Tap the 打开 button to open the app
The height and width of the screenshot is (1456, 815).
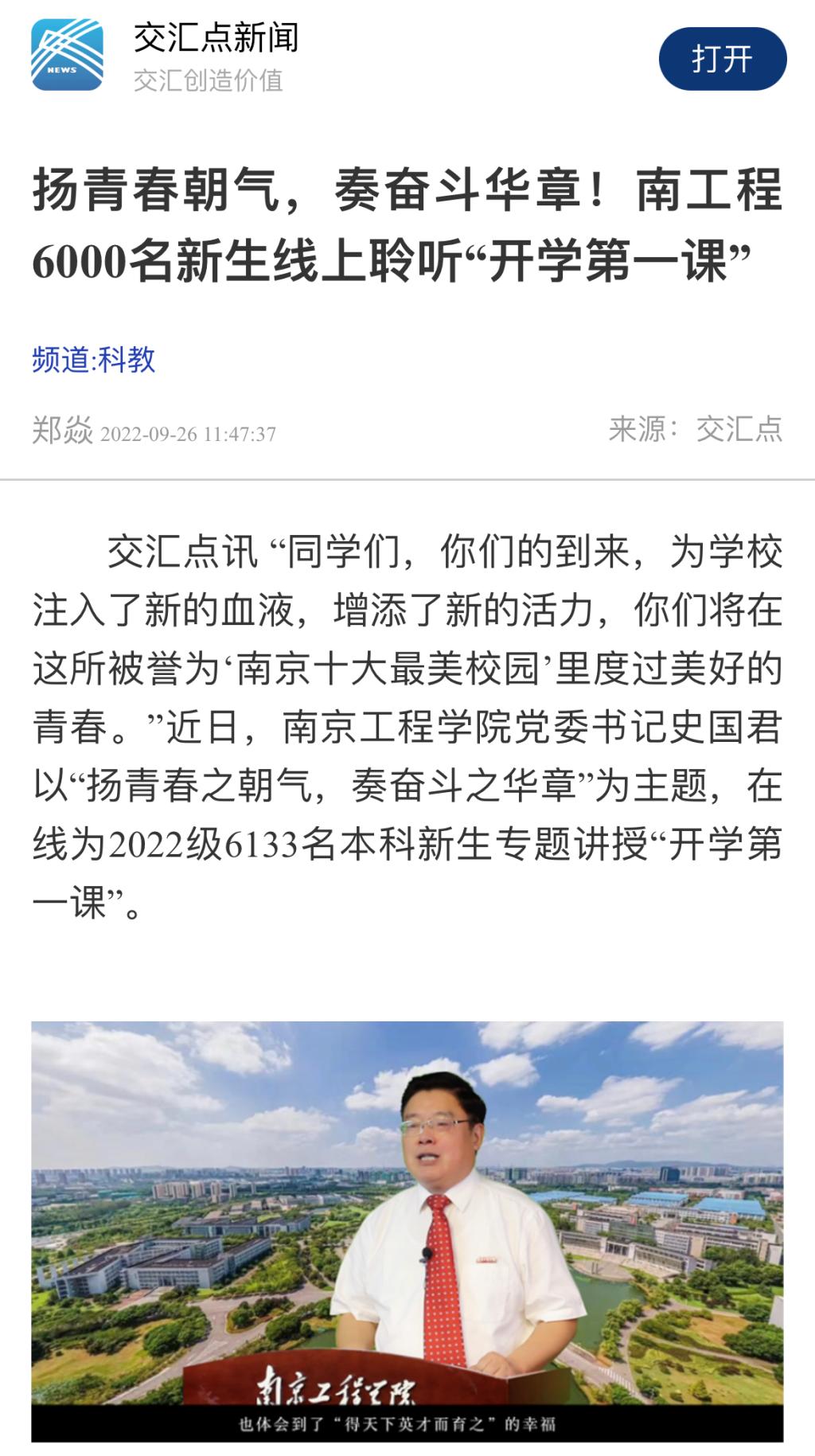click(722, 59)
